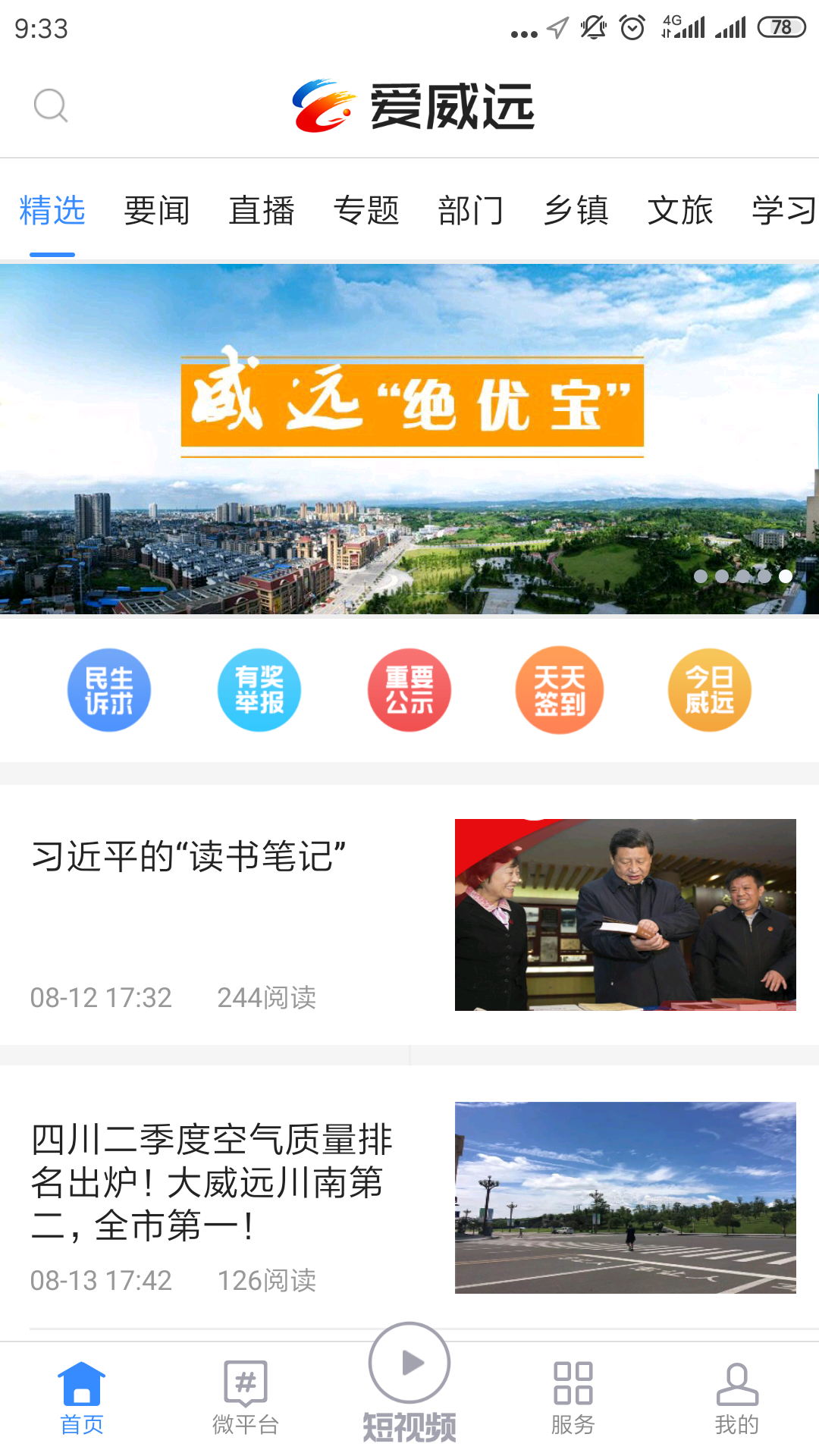Image resolution: width=819 pixels, height=1456 pixels.
Task: Select the 文旅 tab
Action: [681, 211]
